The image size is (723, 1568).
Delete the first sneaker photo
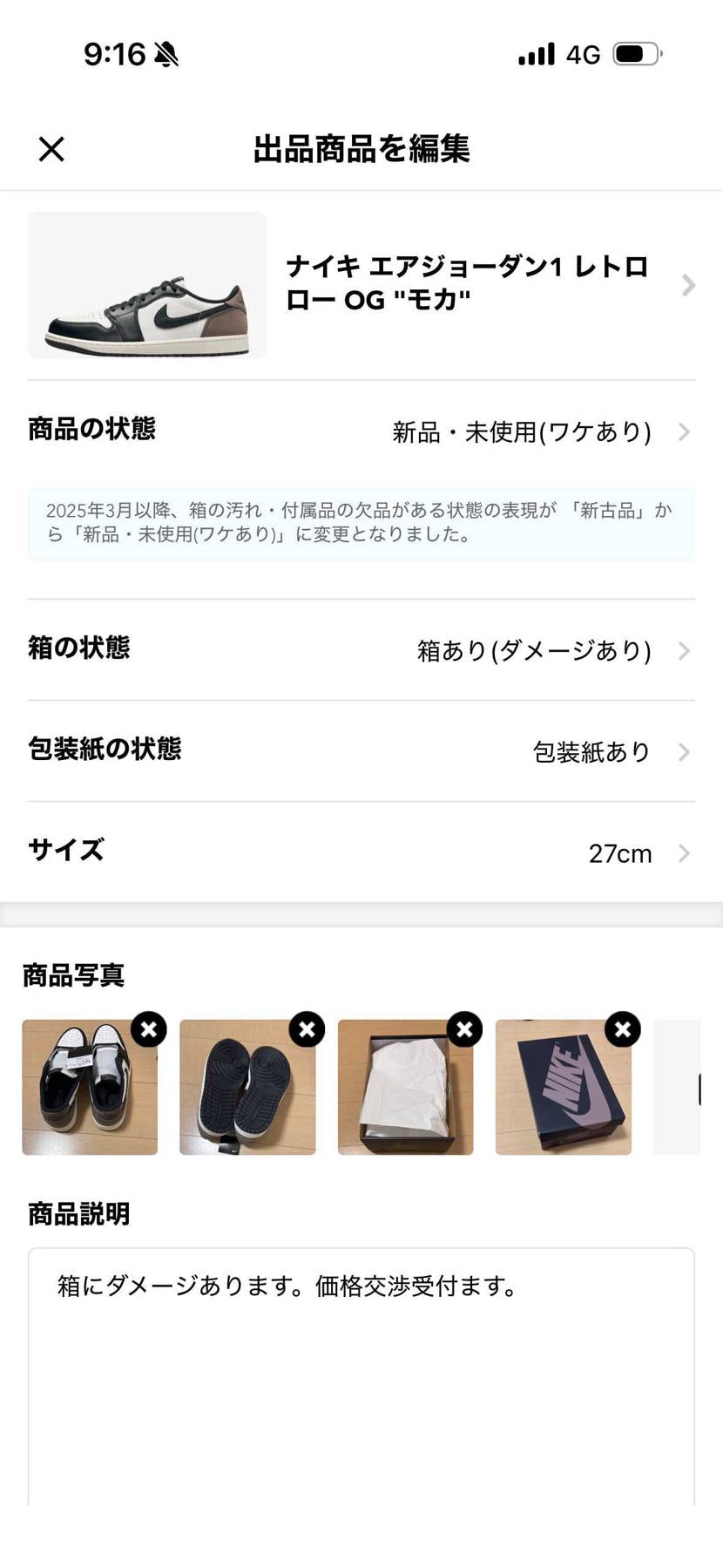pyautogui.click(x=149, y=1029)
